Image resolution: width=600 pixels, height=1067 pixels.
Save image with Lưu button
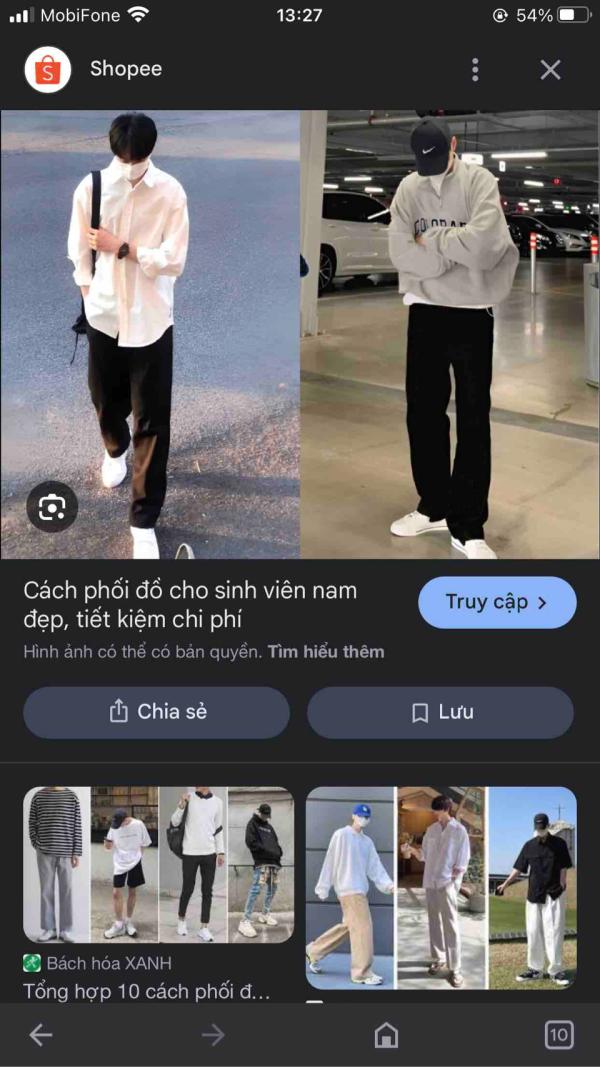tap(440, 712)
